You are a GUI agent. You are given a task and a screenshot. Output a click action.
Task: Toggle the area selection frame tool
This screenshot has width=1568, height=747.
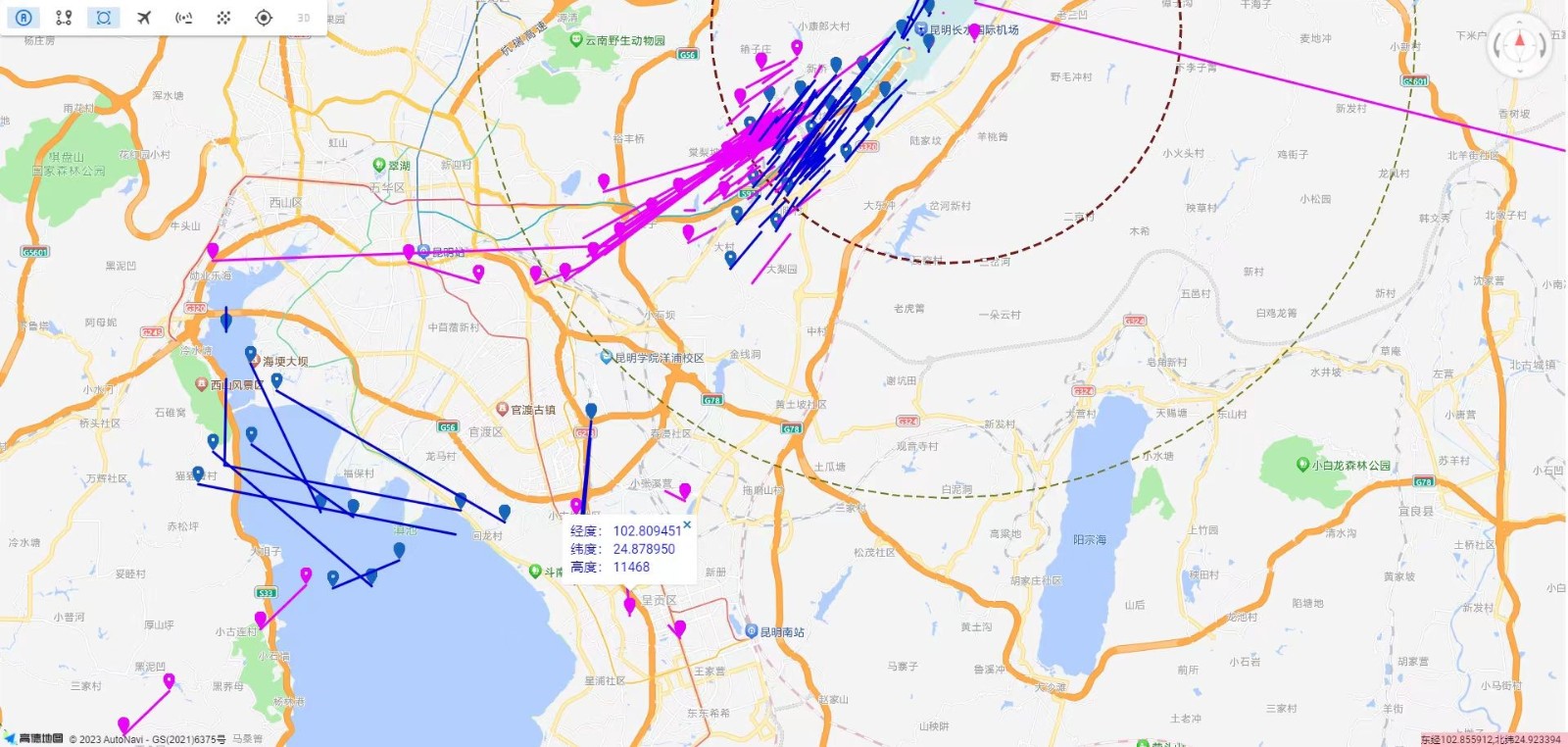point(104,18)
